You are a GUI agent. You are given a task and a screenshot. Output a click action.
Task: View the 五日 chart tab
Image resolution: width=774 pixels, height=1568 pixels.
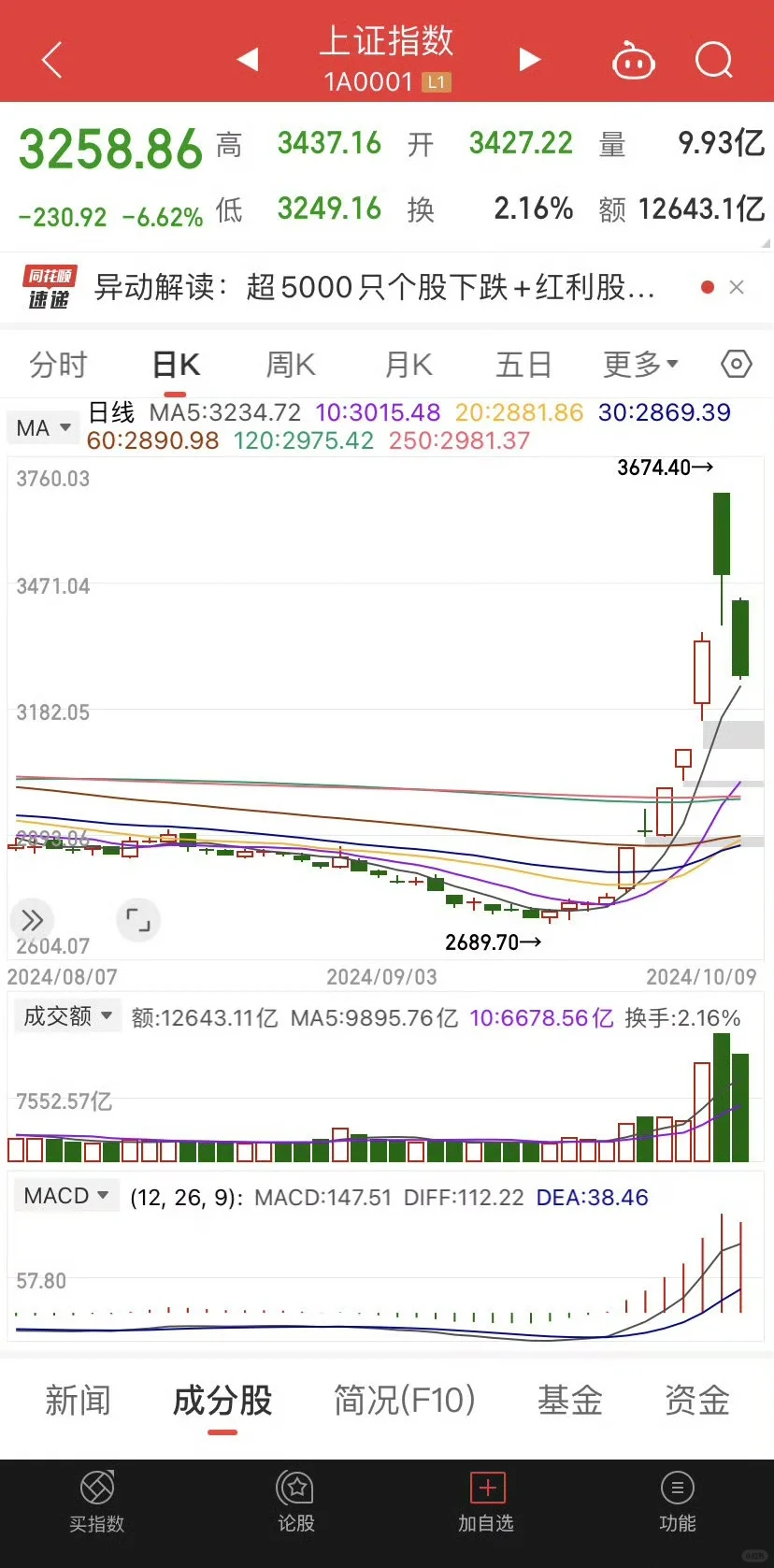point(523,364)
